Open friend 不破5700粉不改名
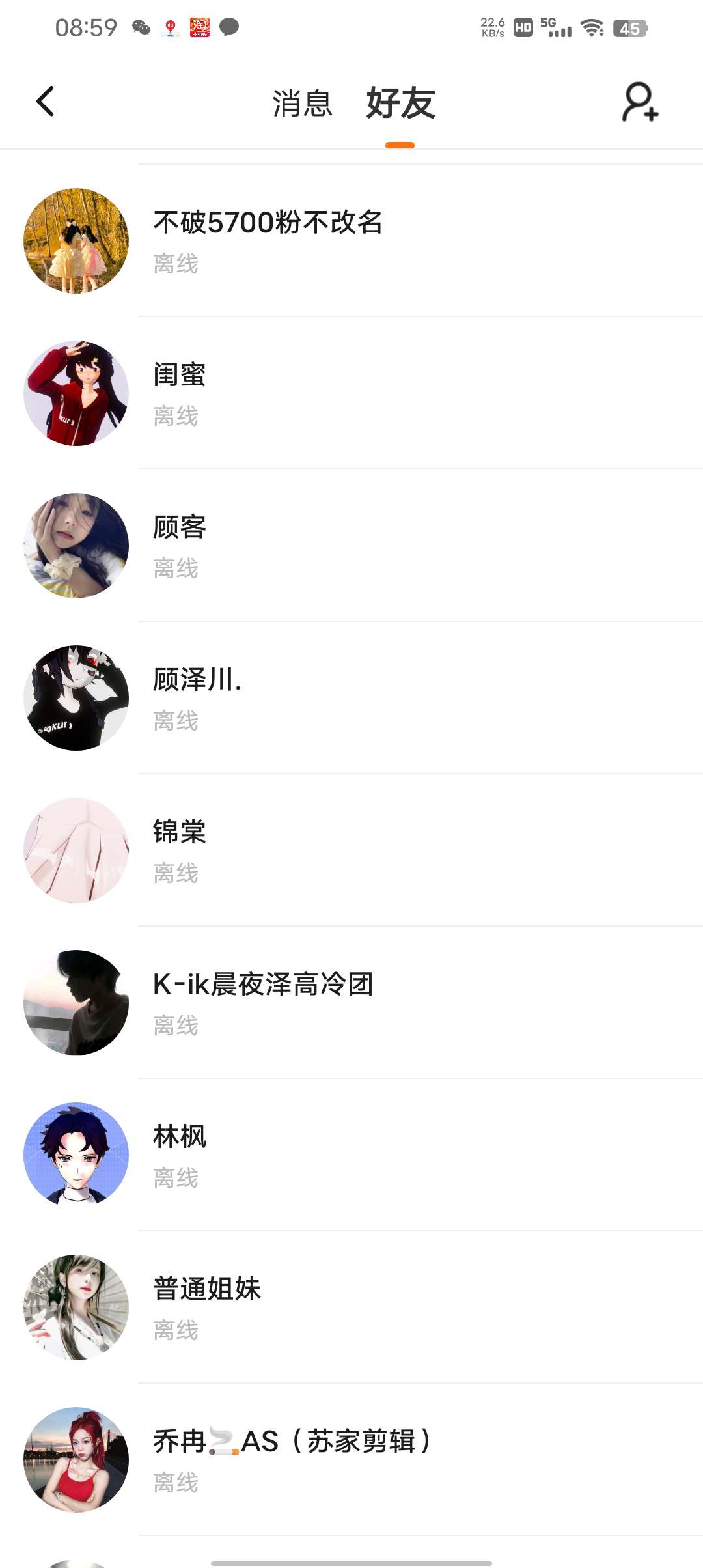Viewport: 703px width, 1568px height. click(268, 240)
